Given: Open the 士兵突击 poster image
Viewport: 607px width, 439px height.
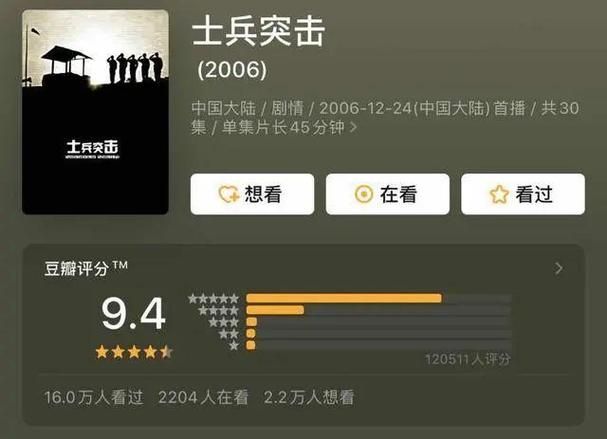Looking at the screenshot, I should tap(95, 112).
